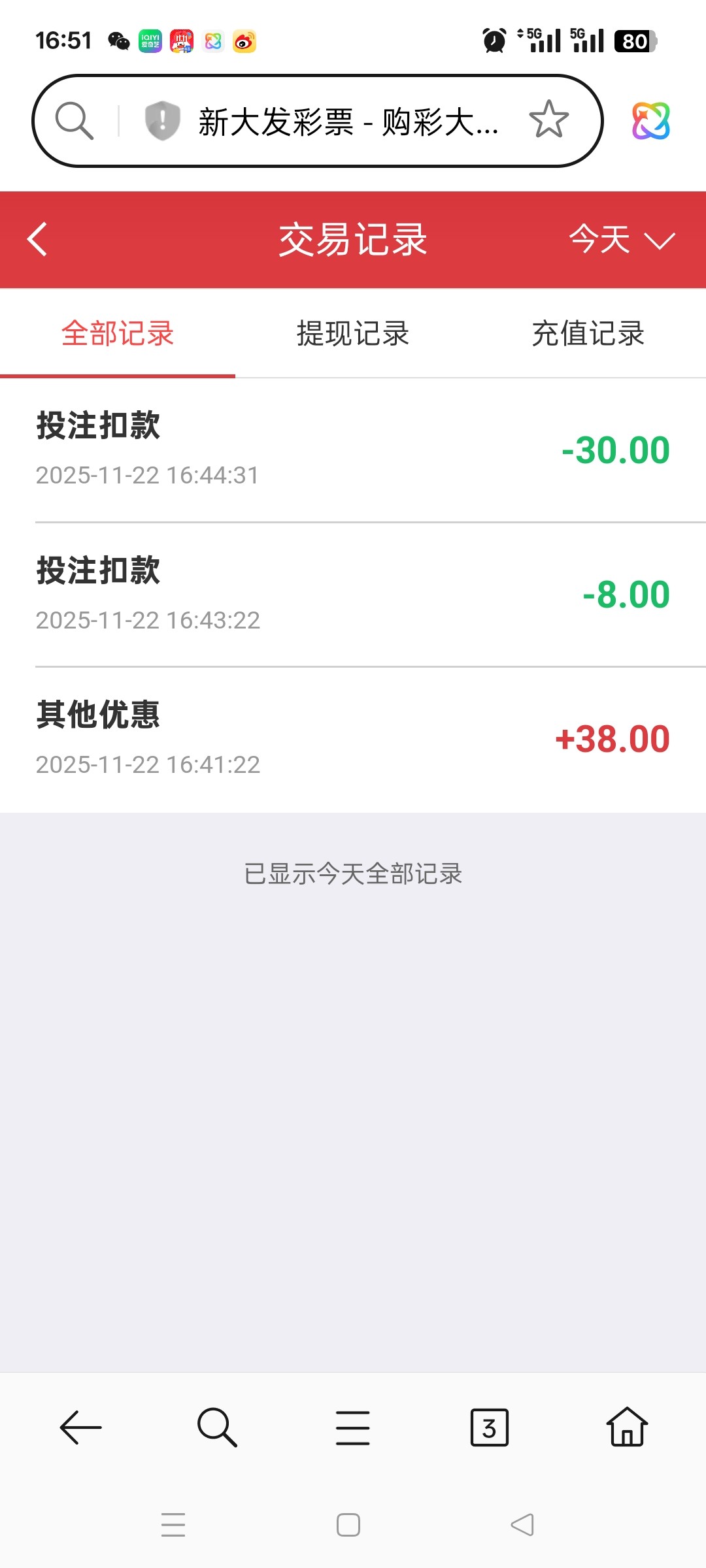706x1568 pixels.
Task: Open the browser menu with three lines
Action: (353, 1428)
